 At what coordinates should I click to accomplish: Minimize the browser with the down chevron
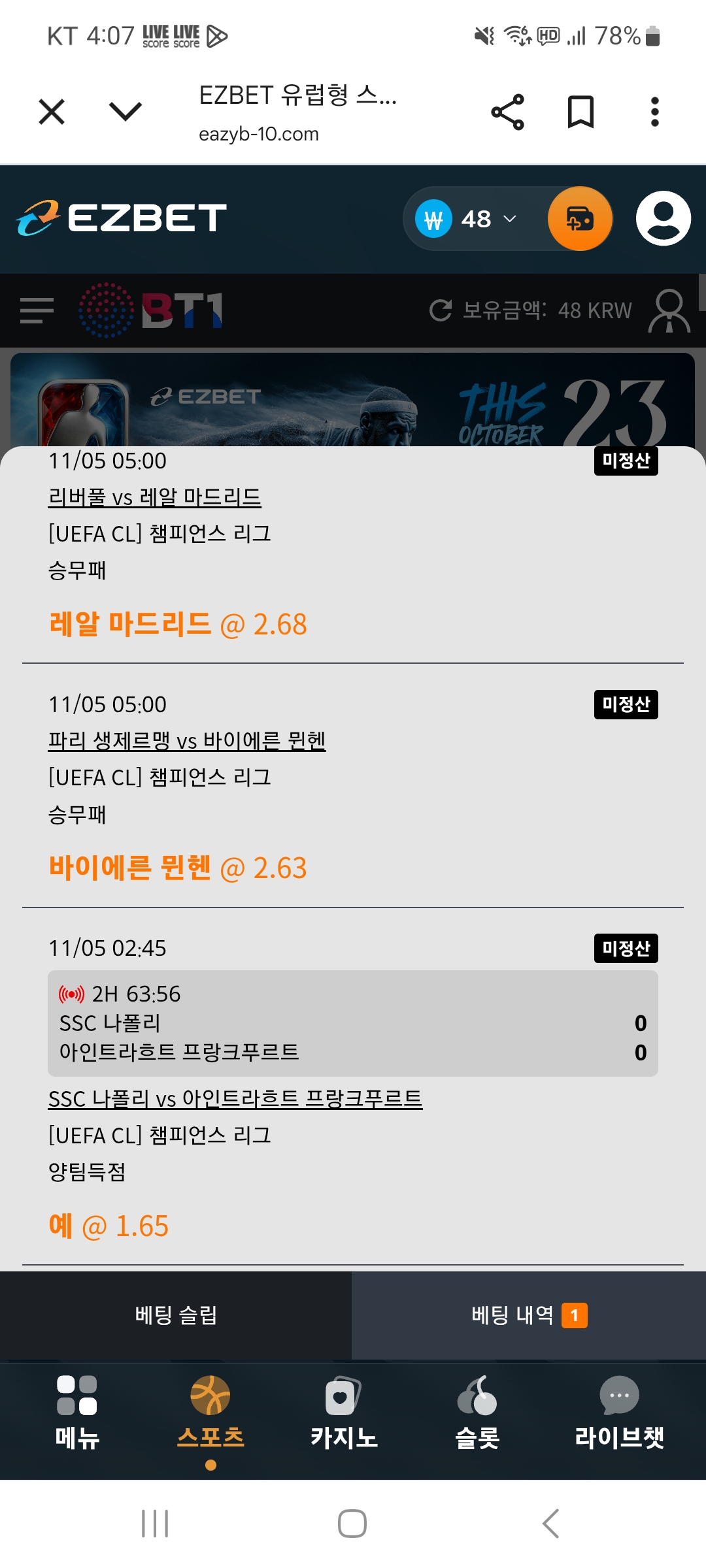(x=125, y=112)
